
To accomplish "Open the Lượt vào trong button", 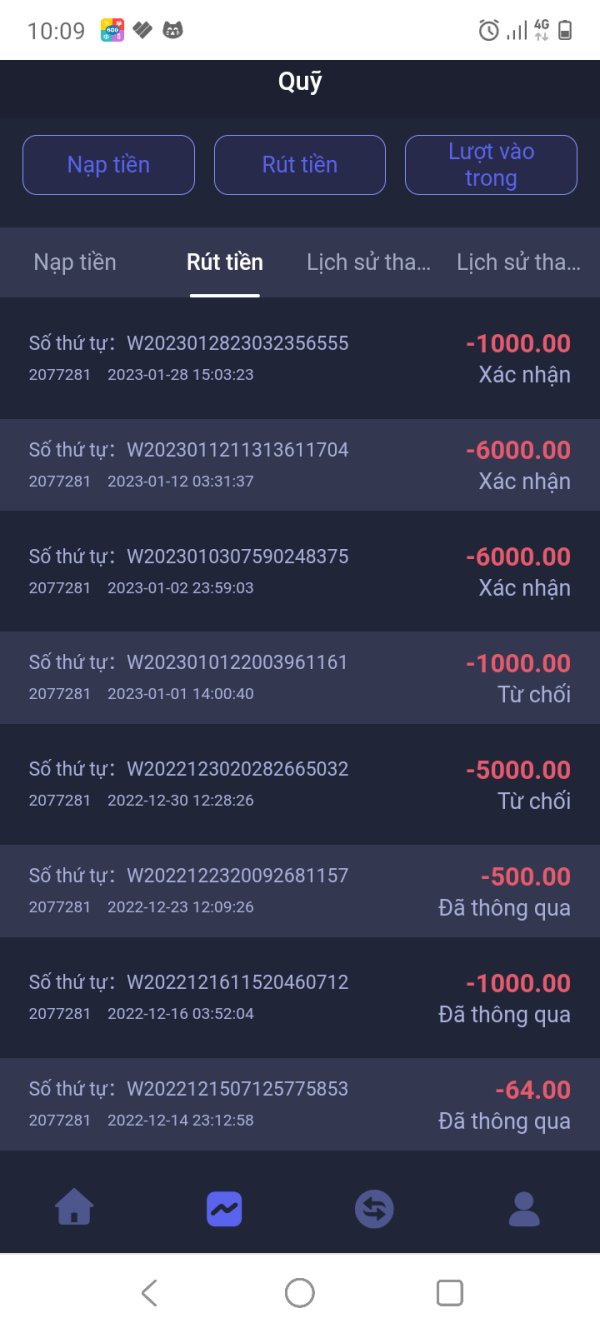I will pyautogui.click(x=491, y=165).
